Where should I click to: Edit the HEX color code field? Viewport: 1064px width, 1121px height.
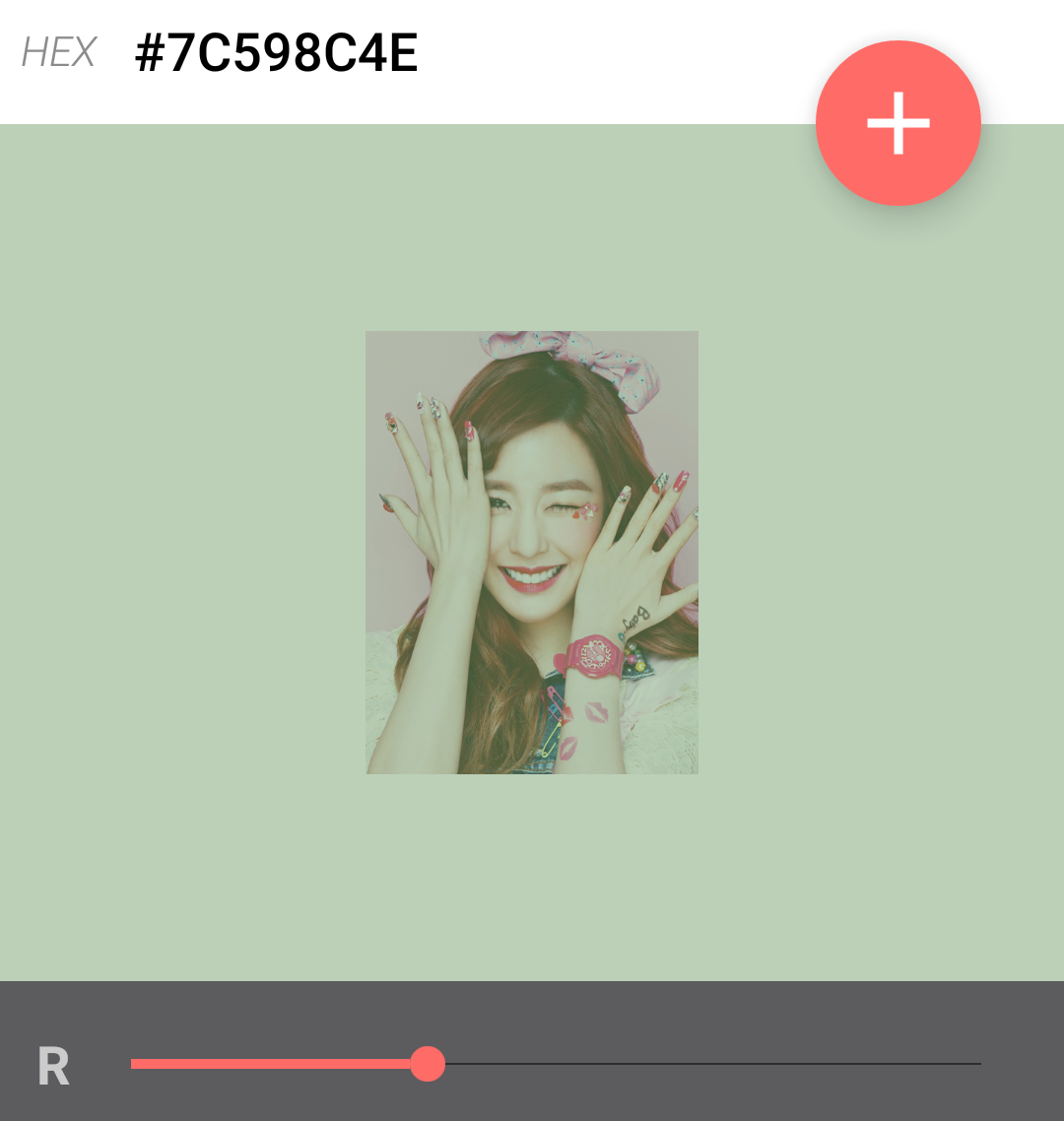coord(276,54)
